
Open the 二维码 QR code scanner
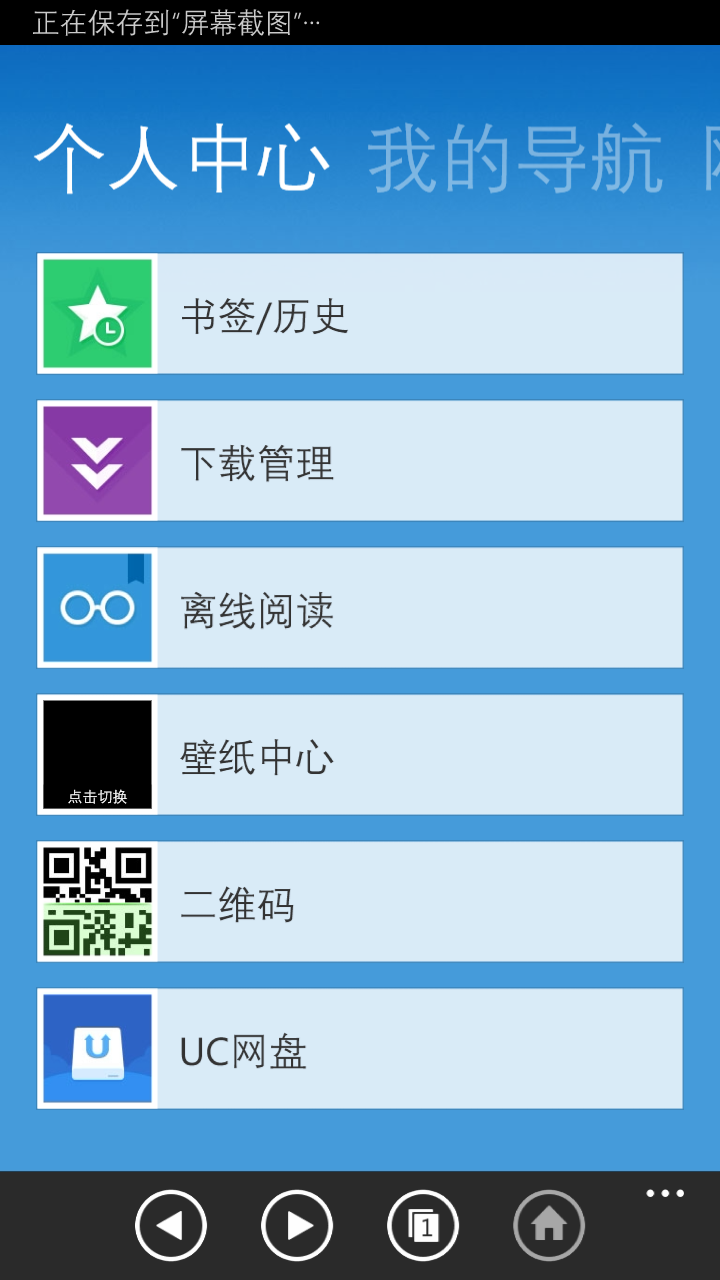(x=360, y=902)
